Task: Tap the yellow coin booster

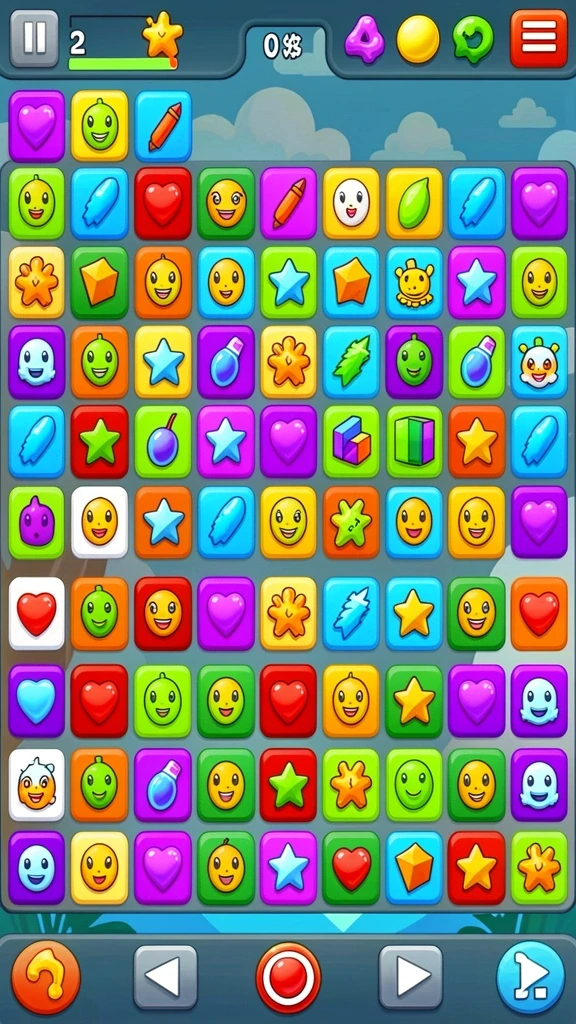Action: coord(418,39)
